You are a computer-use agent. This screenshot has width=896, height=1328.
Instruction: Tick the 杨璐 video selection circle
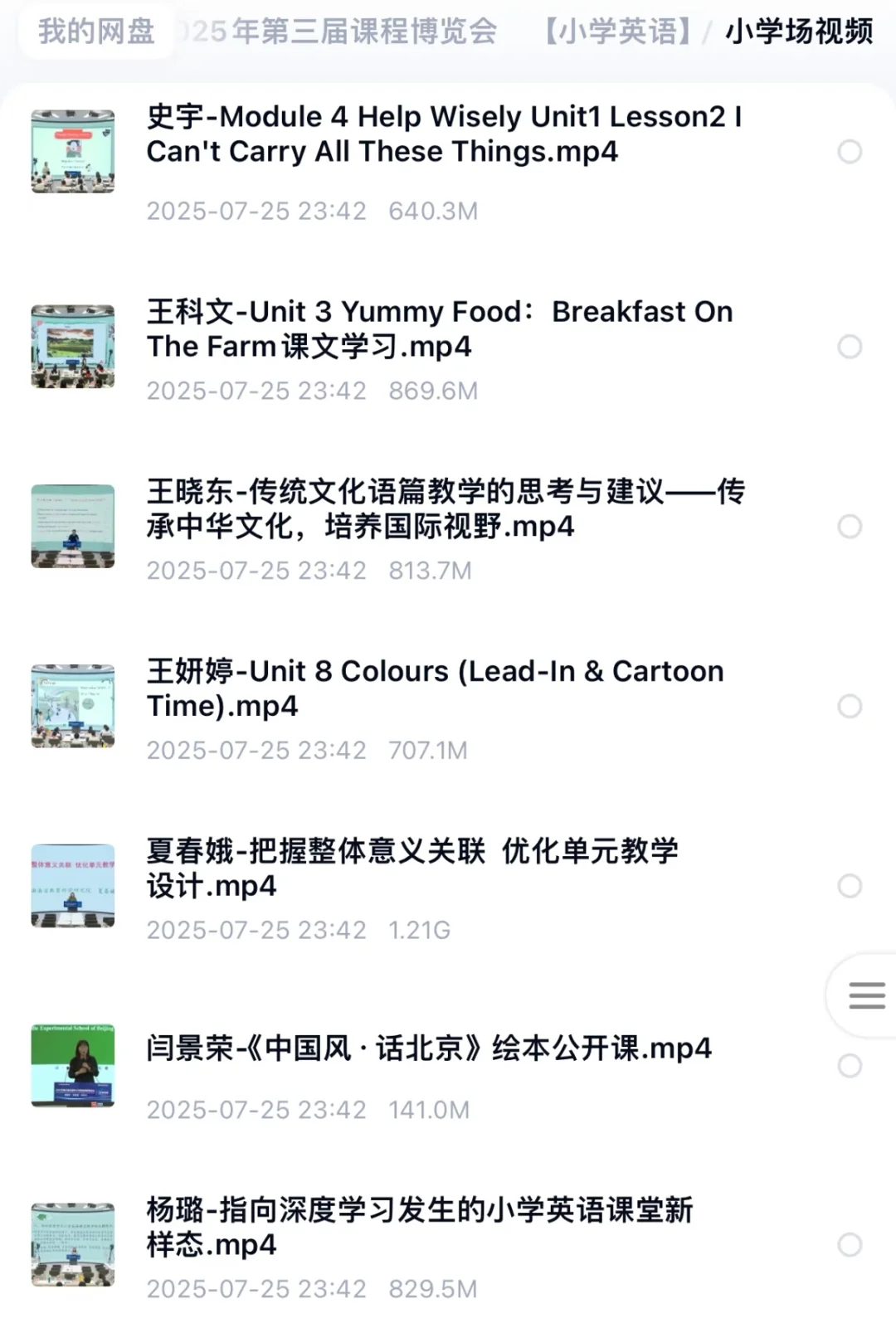pos(850,1245)
